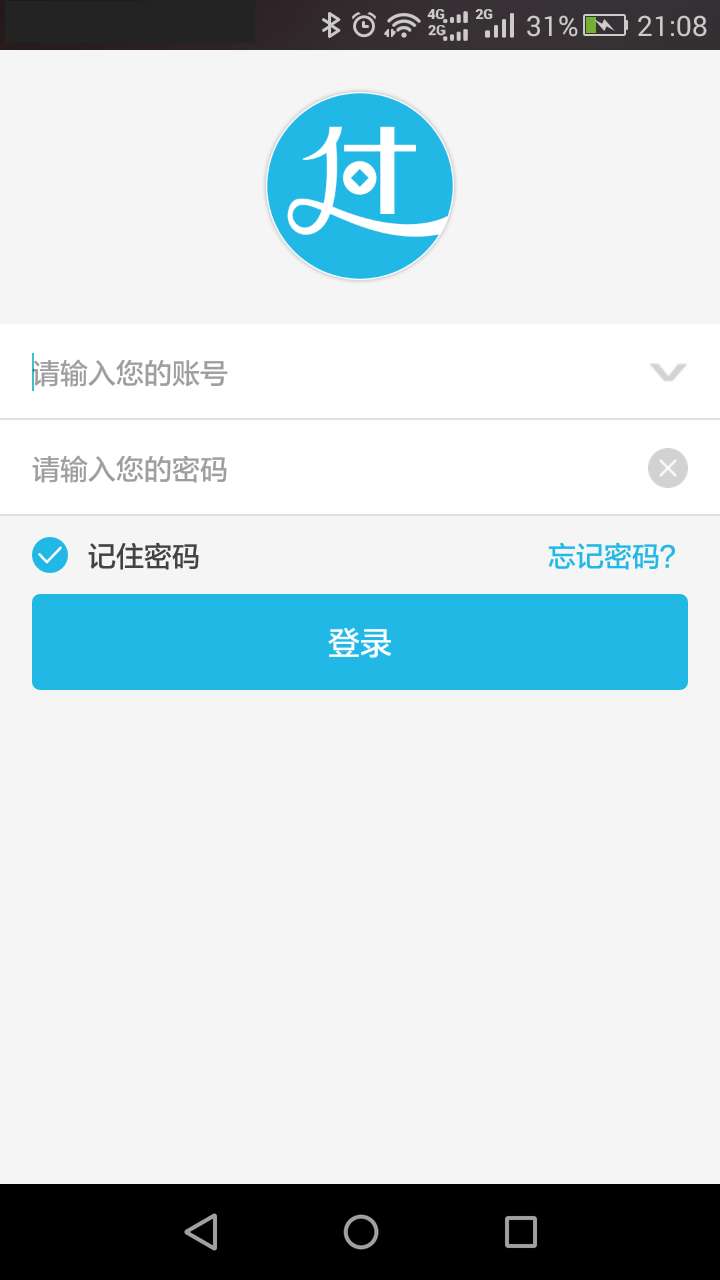This screenshot has width=720, height=1280.
Task: Tap the account input field
Action: click(x=330, y=372)
